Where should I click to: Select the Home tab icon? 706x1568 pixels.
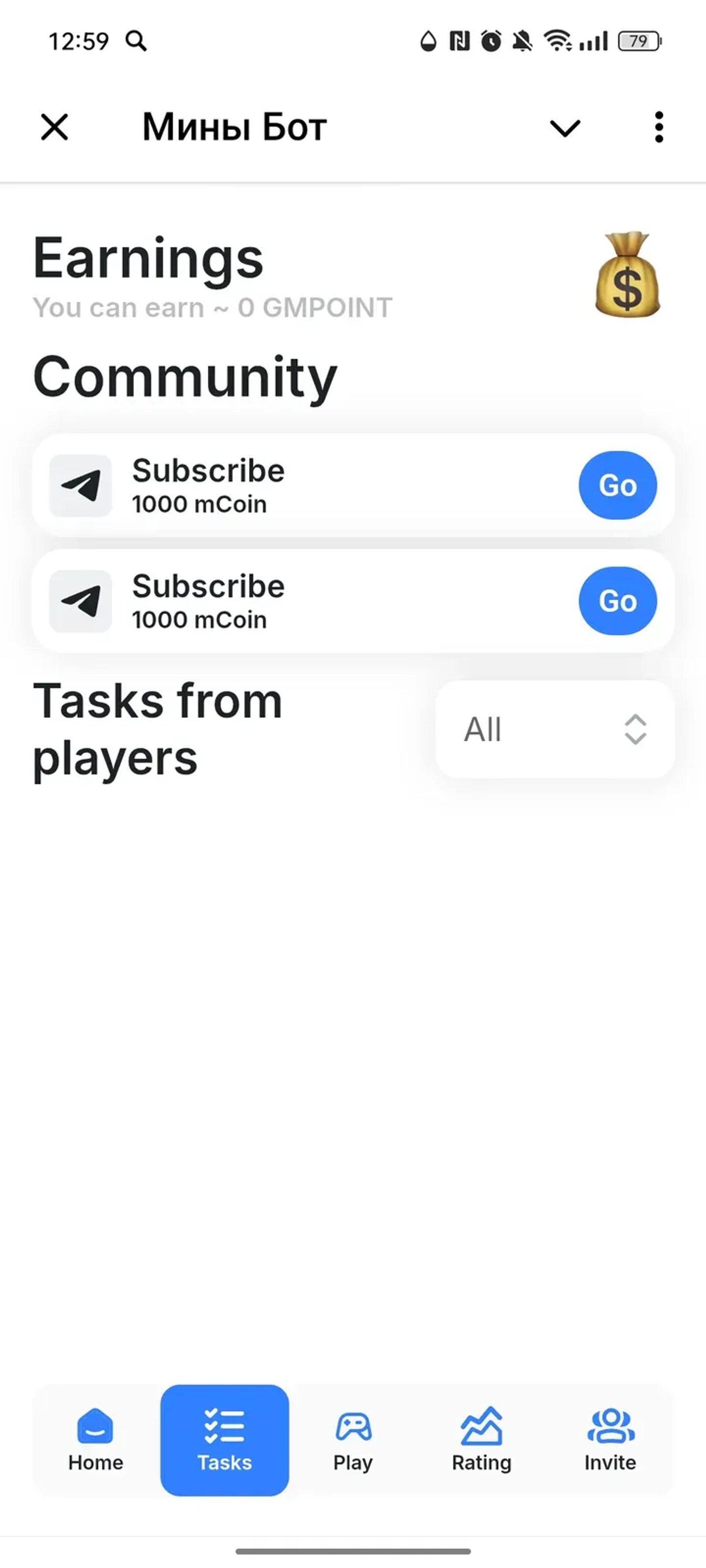click(94, 1426)
